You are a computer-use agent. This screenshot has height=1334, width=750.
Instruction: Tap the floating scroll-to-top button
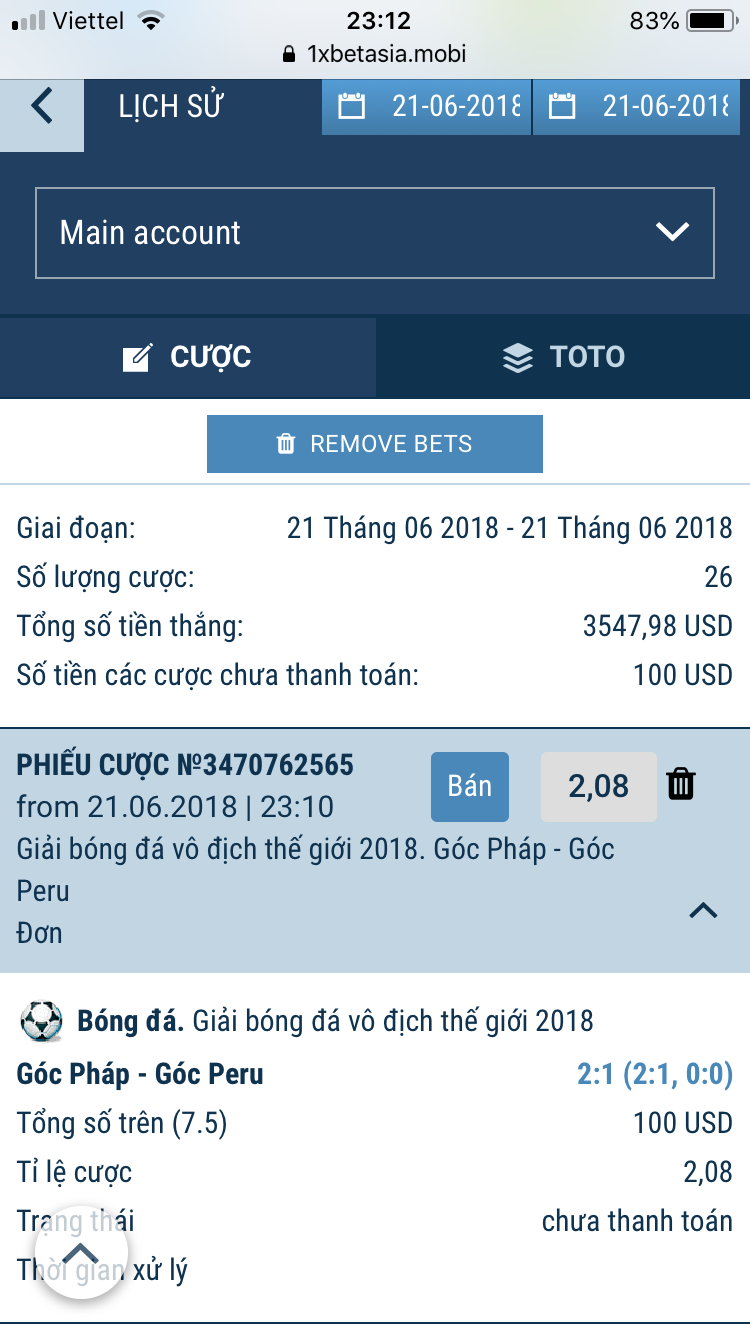click(x=81, y=1252)
